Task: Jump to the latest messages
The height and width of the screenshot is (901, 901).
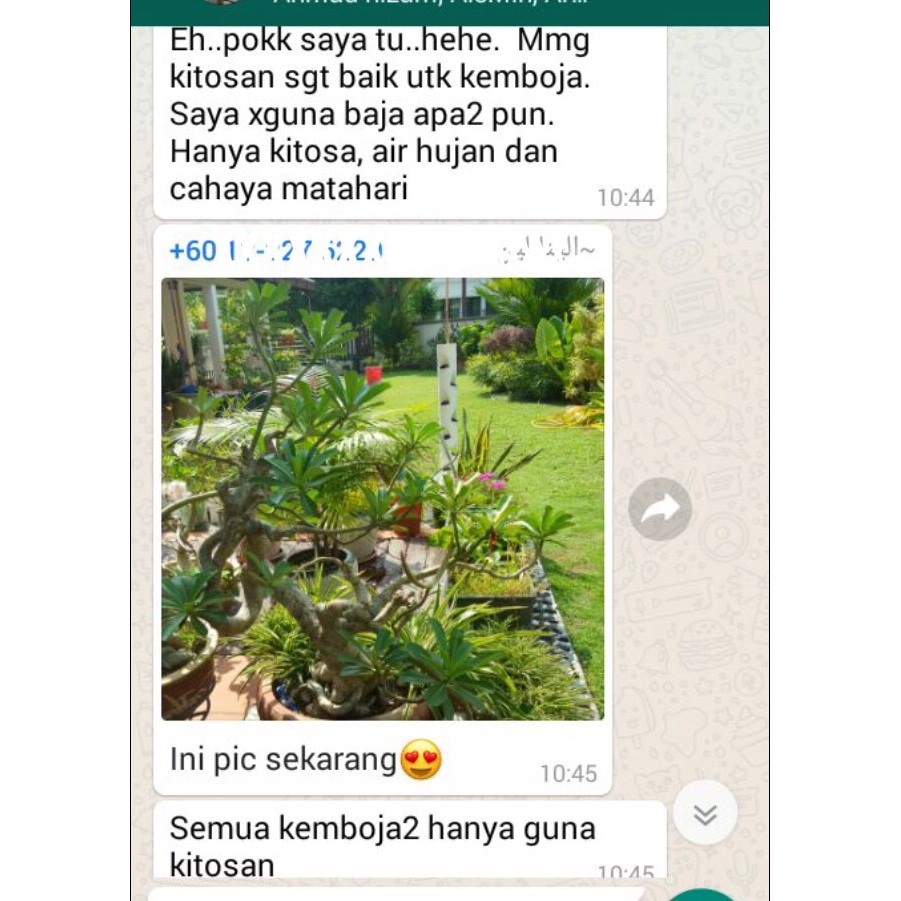Action: click(x=705, y=814)
